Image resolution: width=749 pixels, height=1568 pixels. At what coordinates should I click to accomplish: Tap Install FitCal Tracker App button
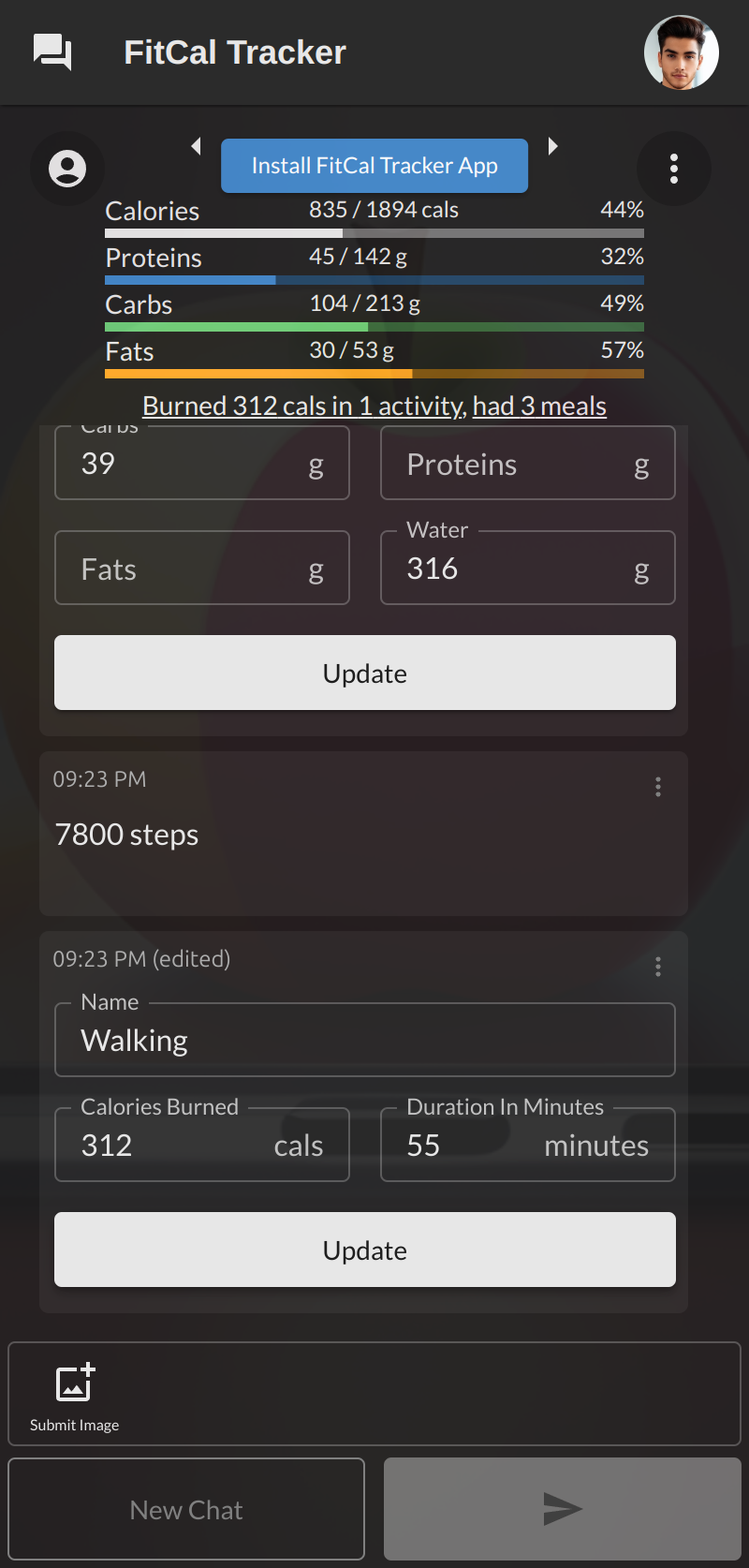click(374, 166)
